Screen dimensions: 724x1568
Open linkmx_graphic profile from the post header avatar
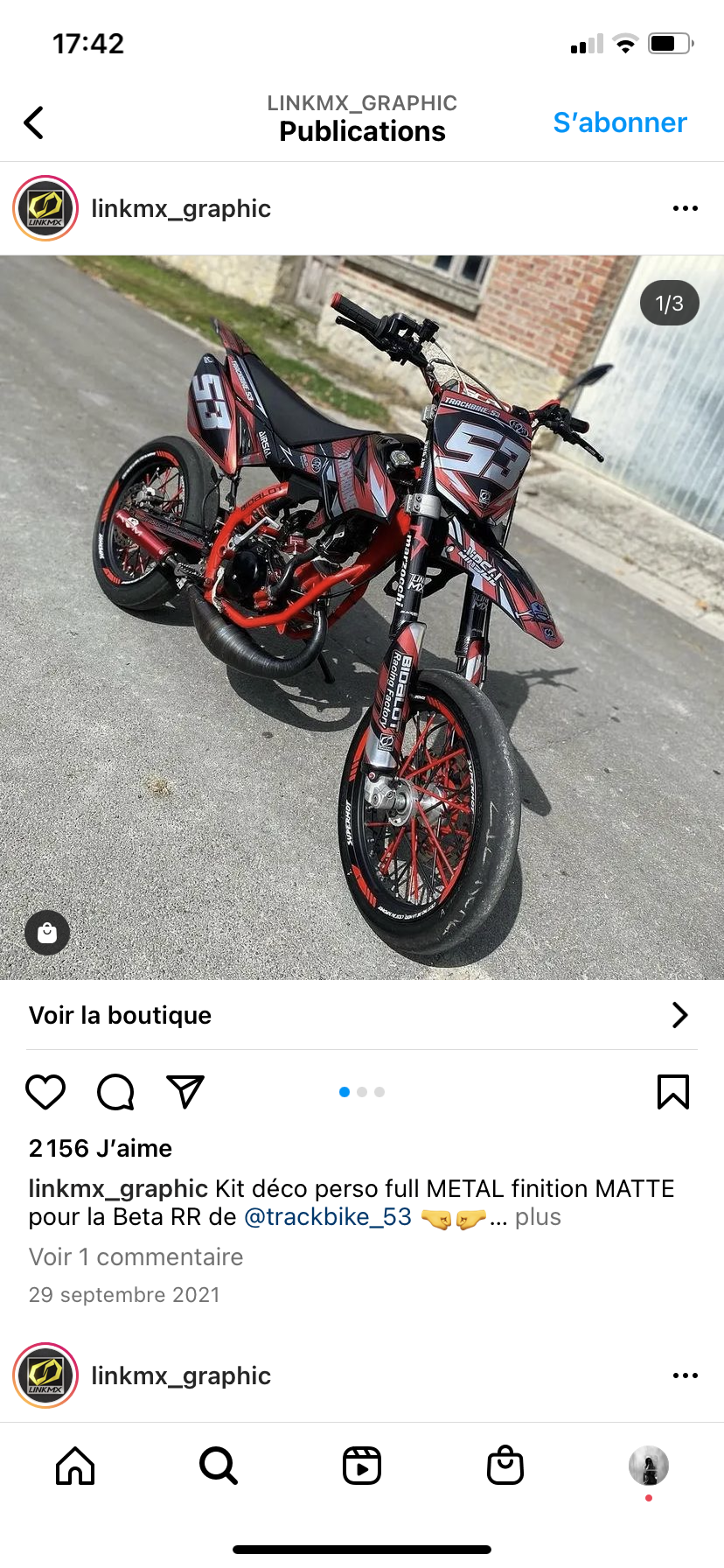45,208
